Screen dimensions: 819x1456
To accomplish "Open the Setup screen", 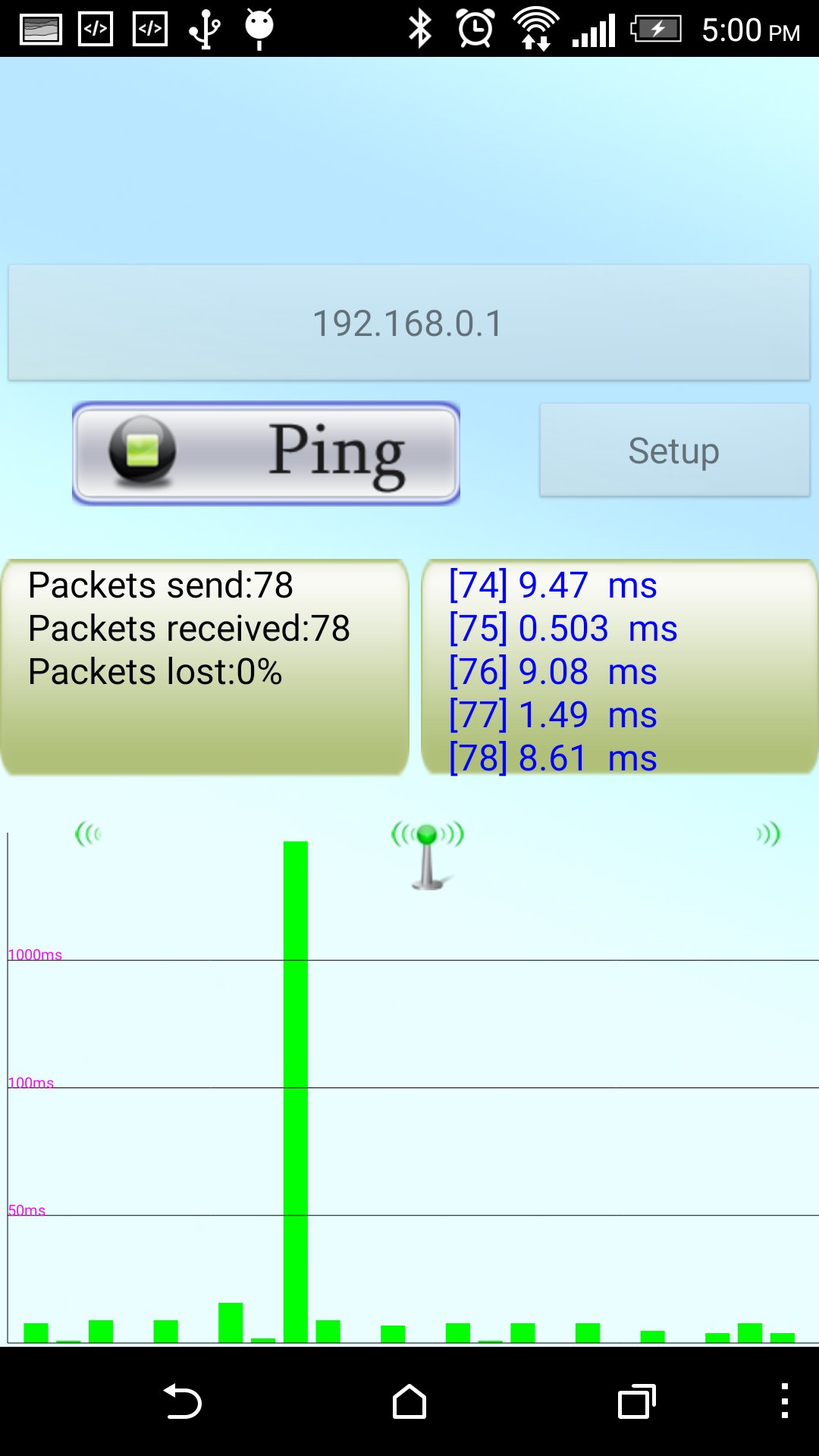I will coord(674,450).
